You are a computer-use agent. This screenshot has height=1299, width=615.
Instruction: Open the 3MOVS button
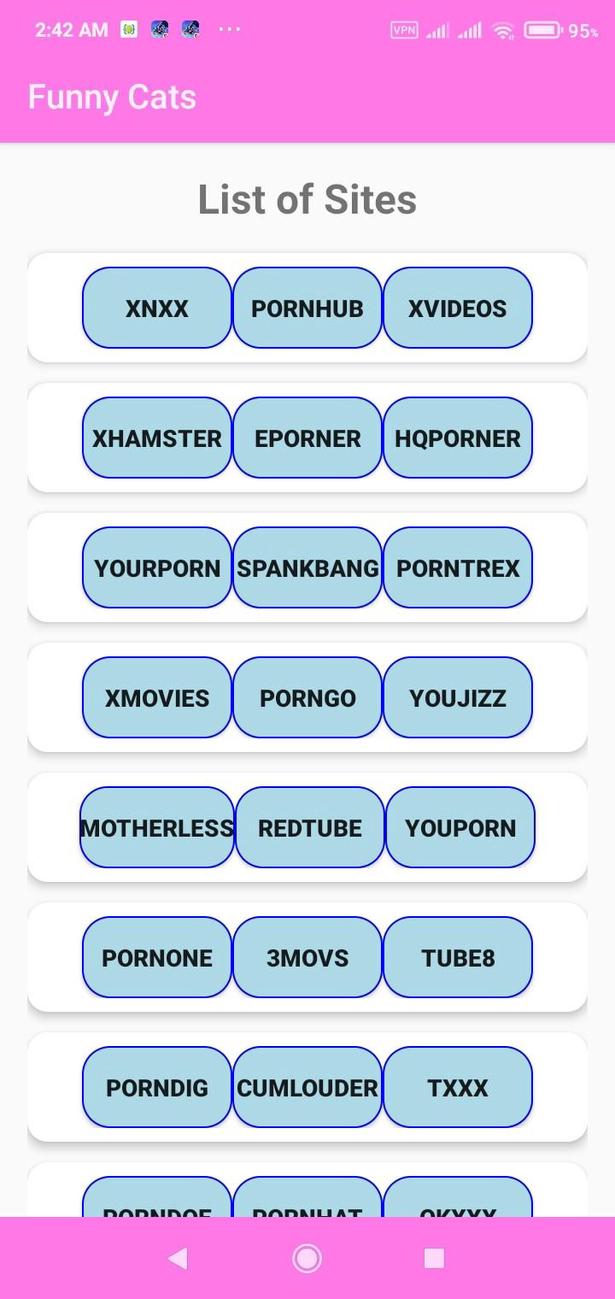[x=307, y=958]
